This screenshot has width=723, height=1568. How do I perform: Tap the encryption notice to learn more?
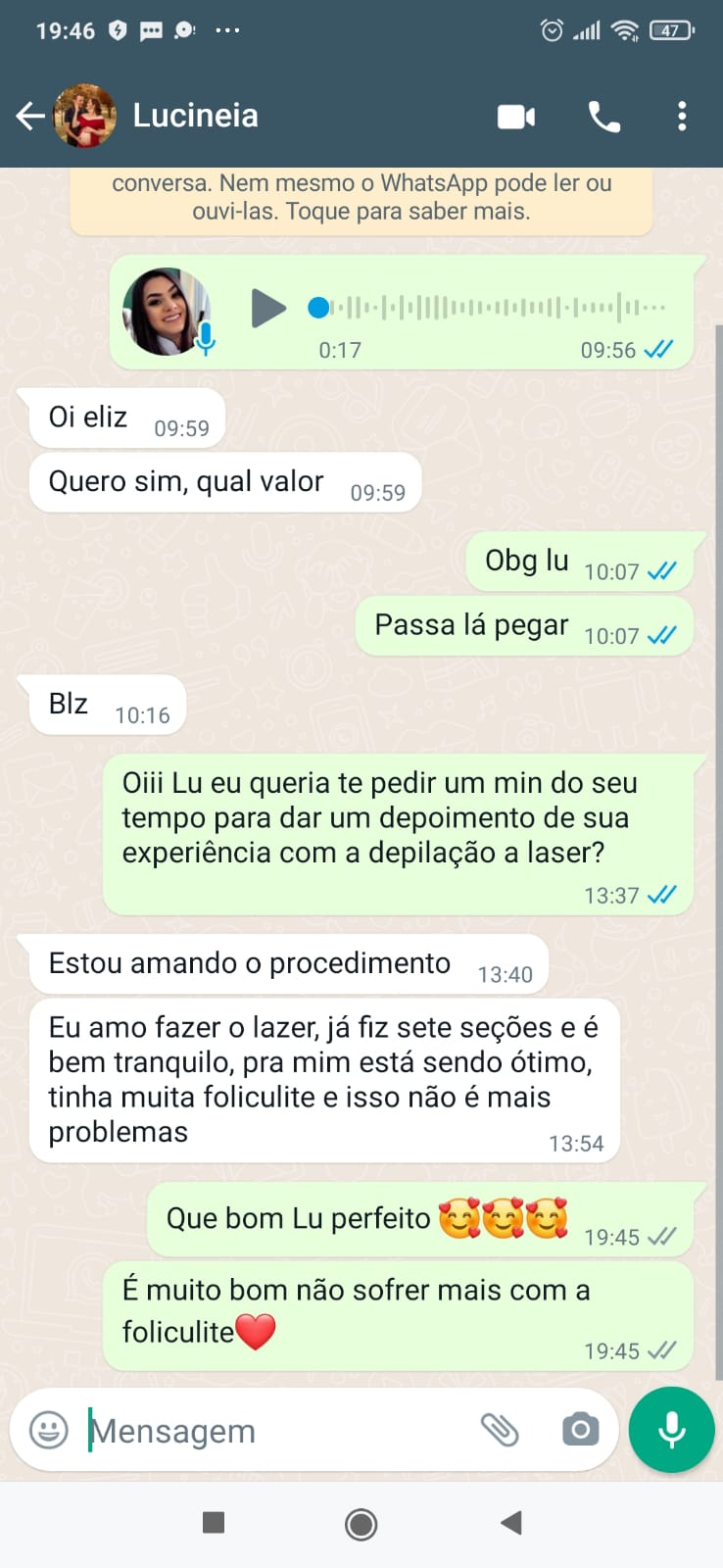point(361,198)
